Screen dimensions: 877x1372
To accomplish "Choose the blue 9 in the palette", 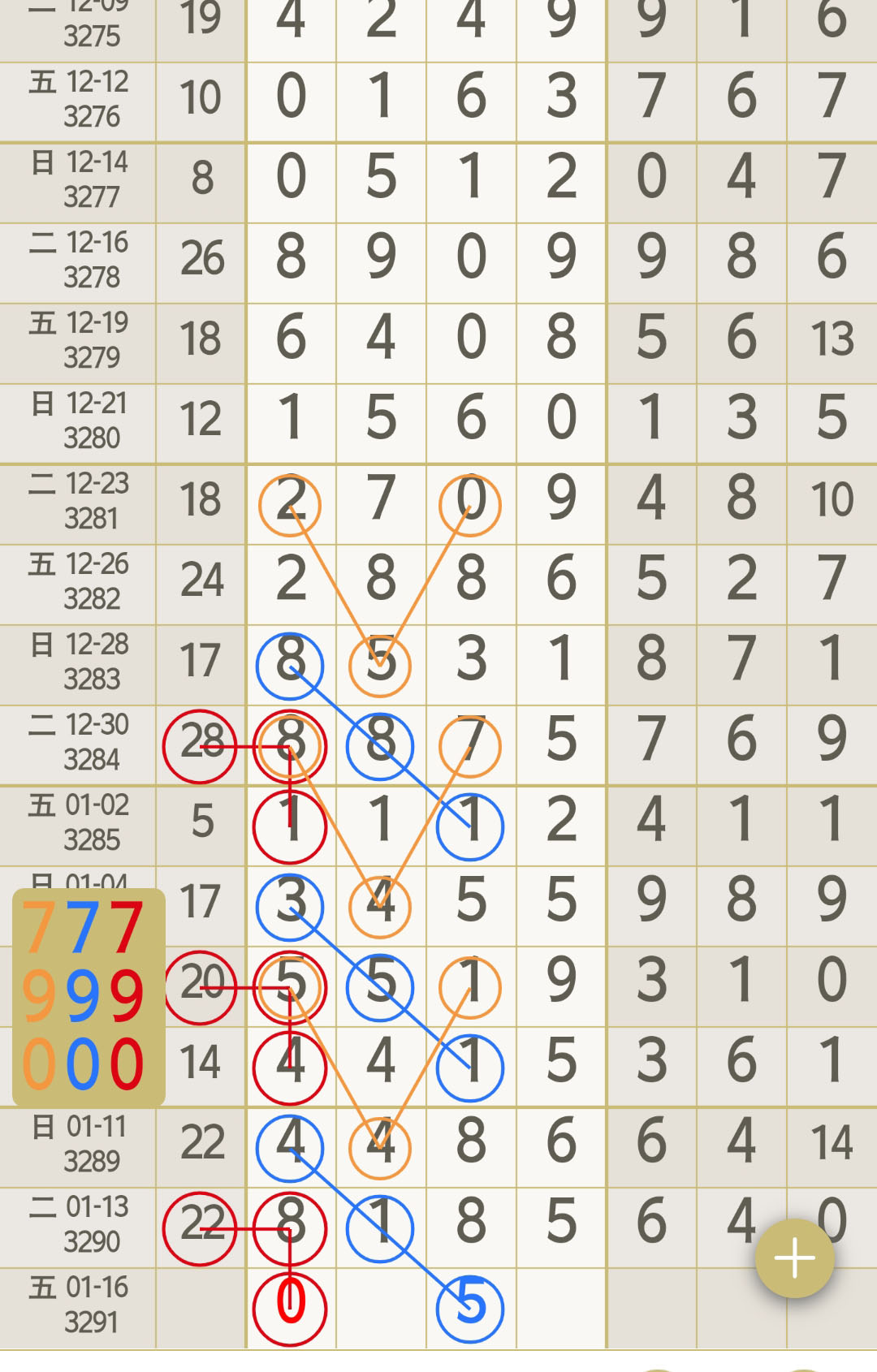I will point(82,996).
